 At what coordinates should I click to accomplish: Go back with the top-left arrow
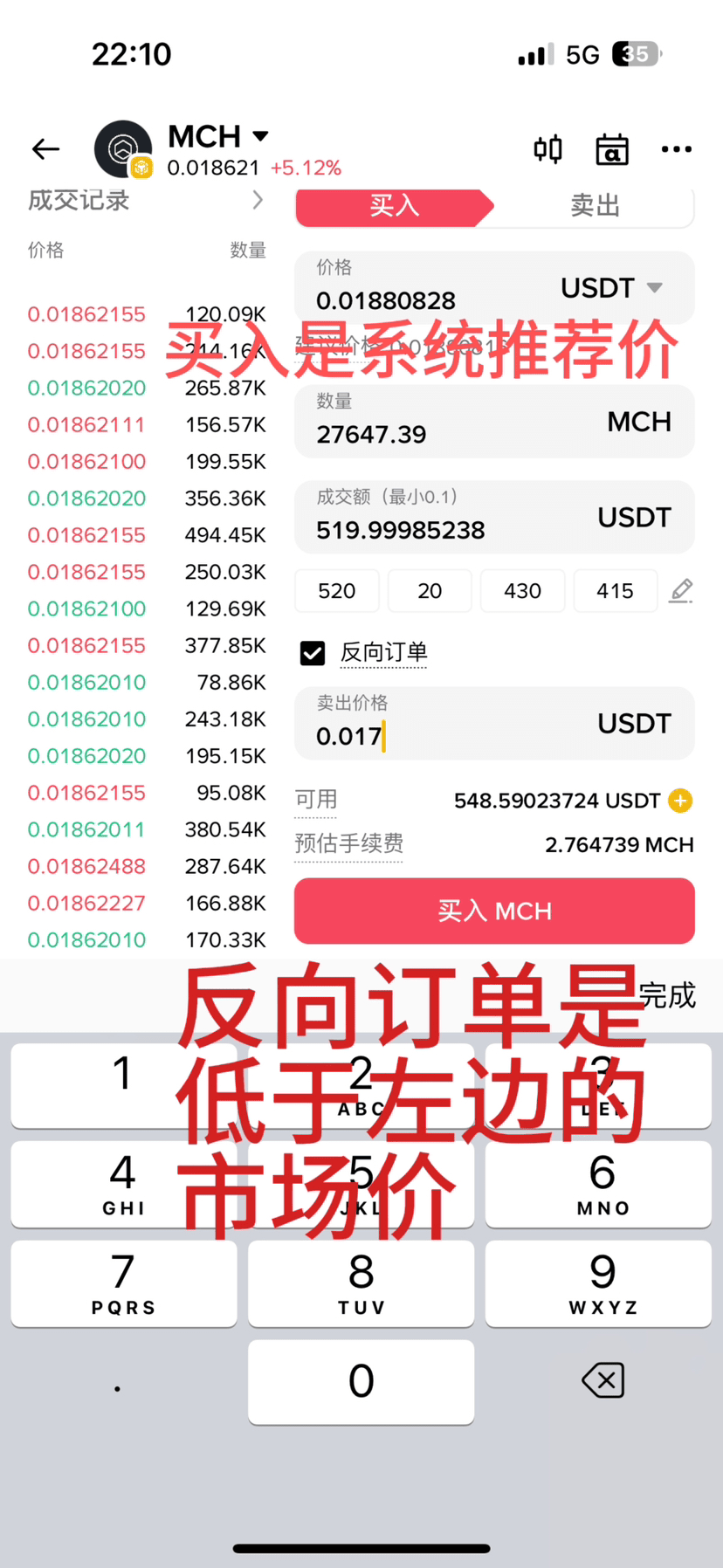(45, 149)
